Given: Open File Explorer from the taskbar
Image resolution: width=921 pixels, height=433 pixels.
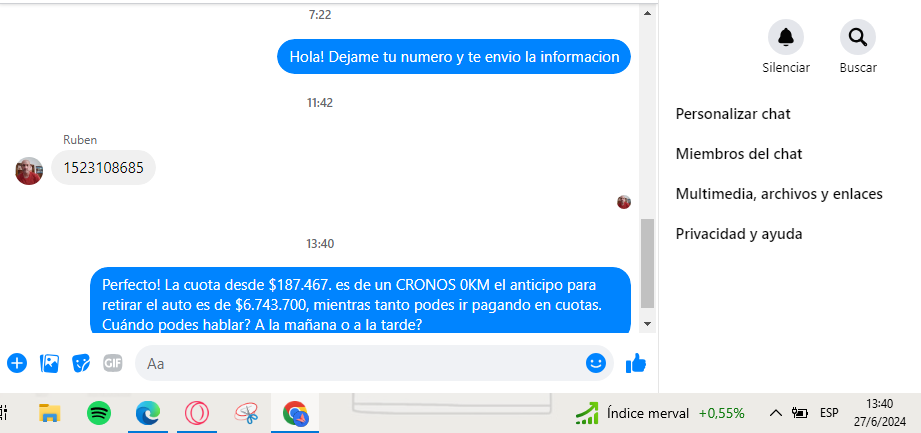Looking at the screenshot, I should (x=50, y=412).
